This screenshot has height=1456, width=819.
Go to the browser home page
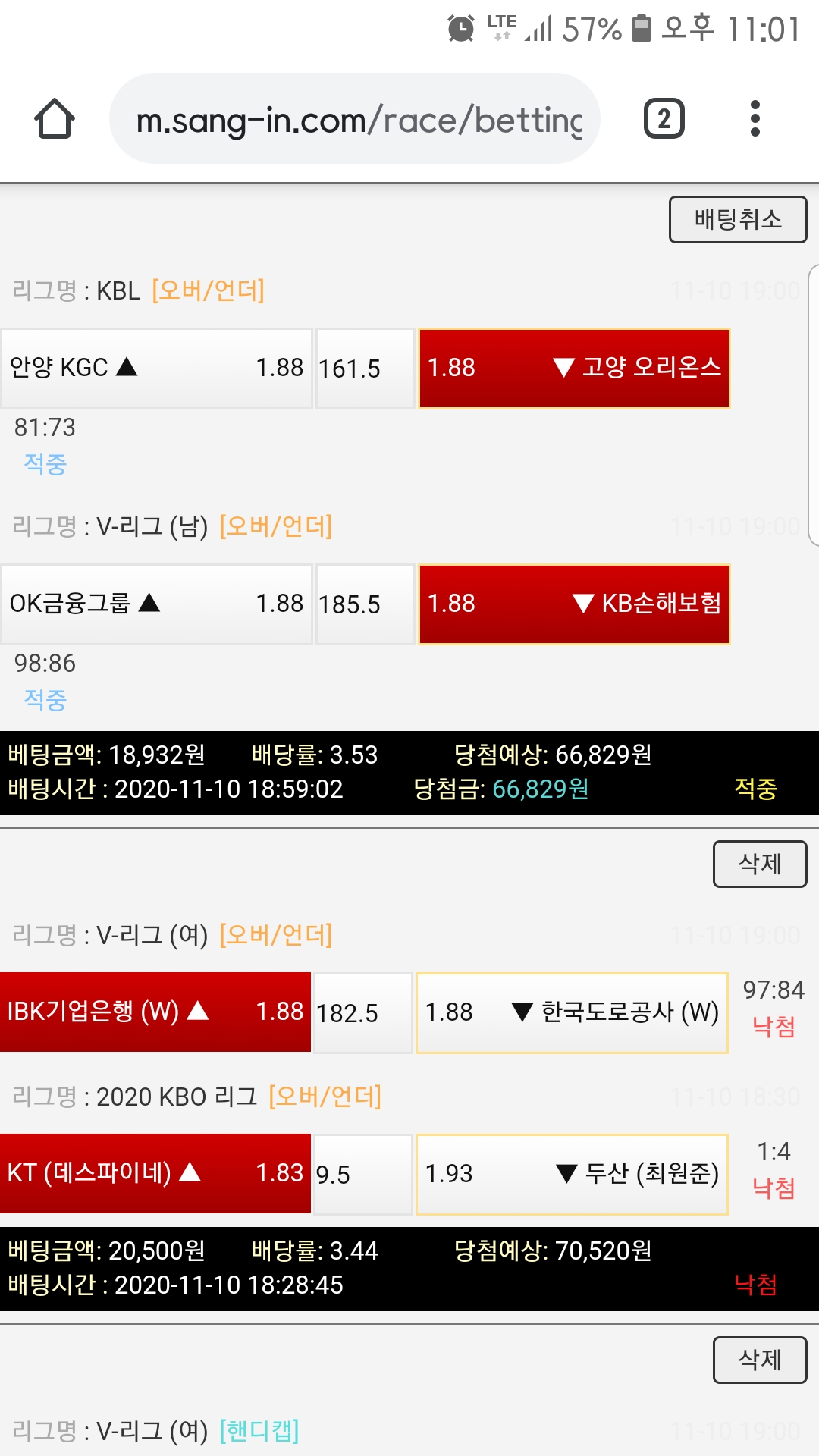tap(55, 119)
